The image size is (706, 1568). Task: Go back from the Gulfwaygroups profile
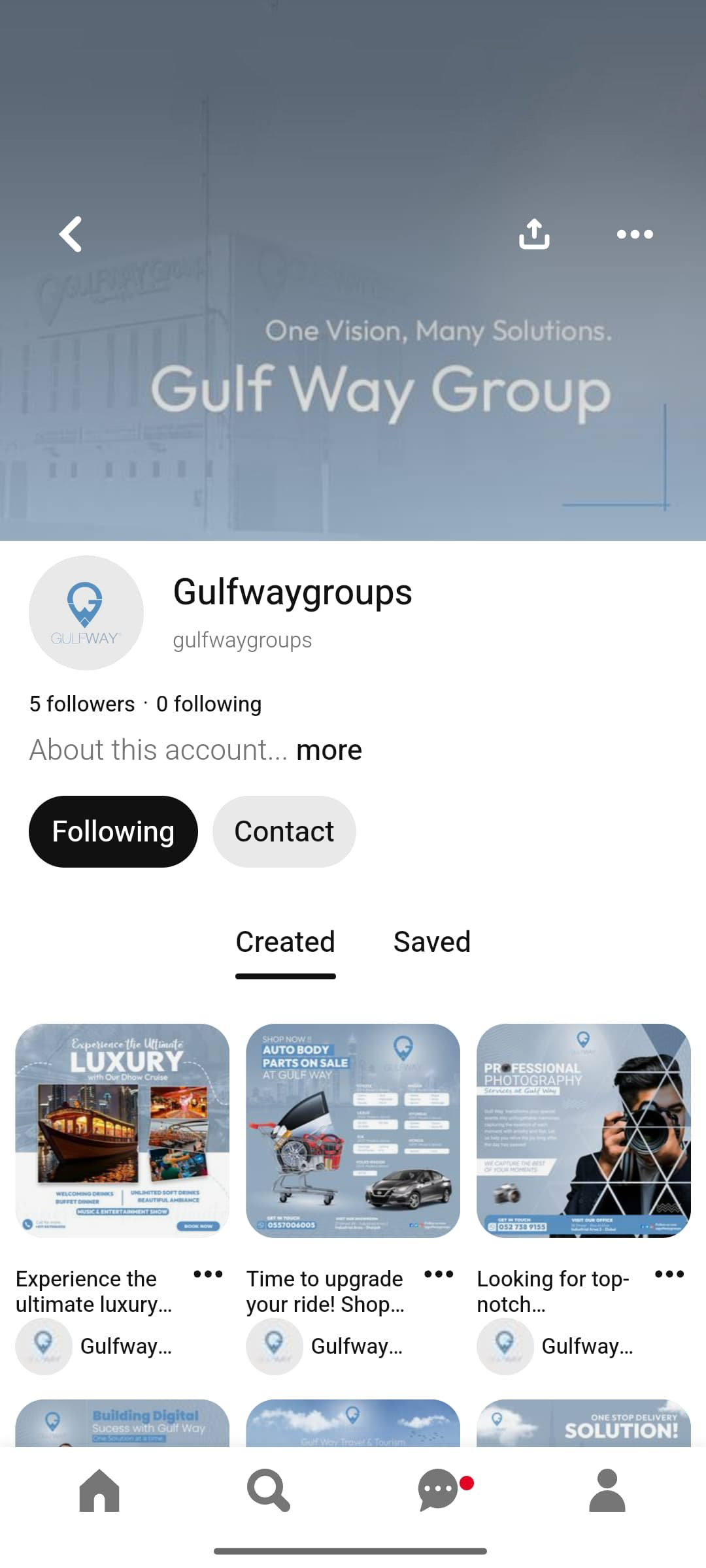tap(71, 234)
